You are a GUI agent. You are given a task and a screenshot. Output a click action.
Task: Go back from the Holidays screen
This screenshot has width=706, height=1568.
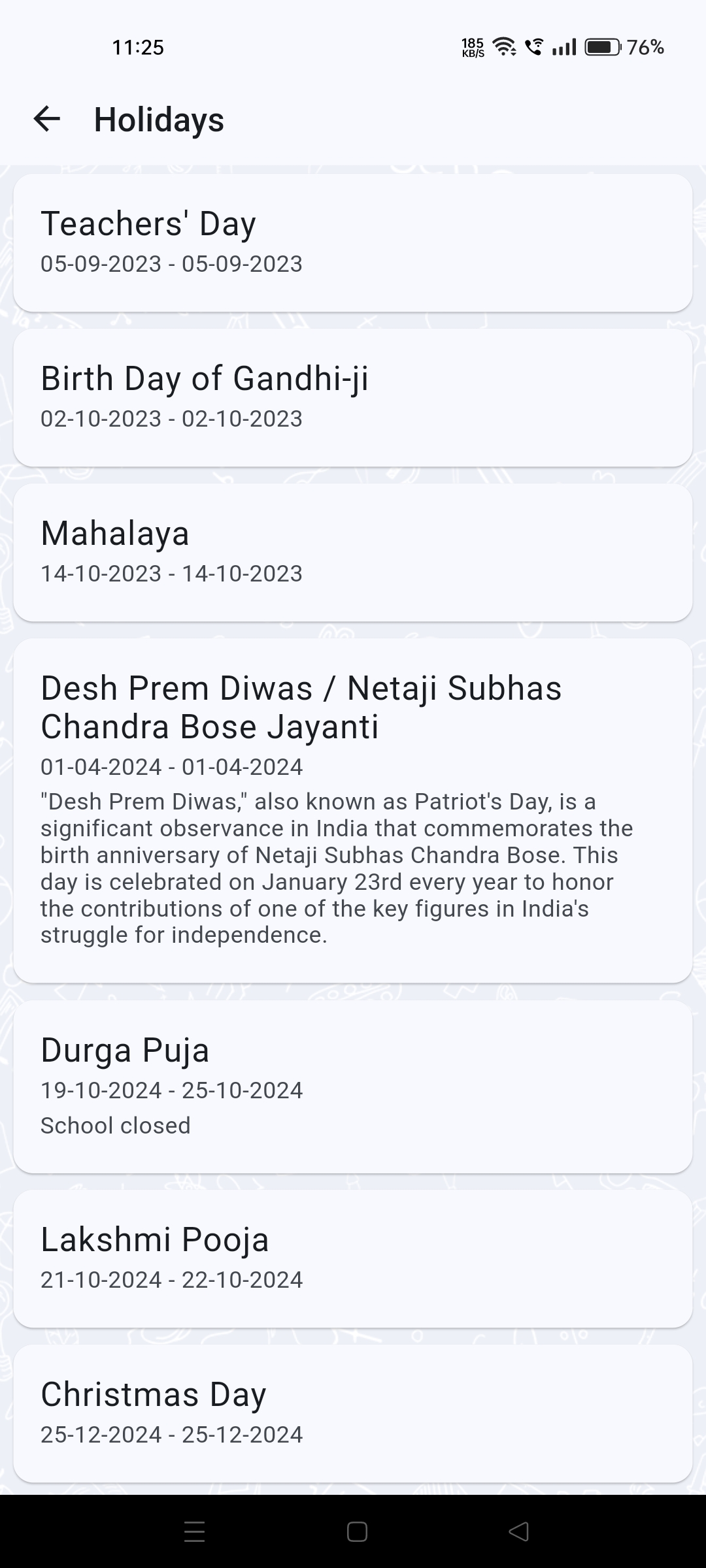(x=46, y=119)
